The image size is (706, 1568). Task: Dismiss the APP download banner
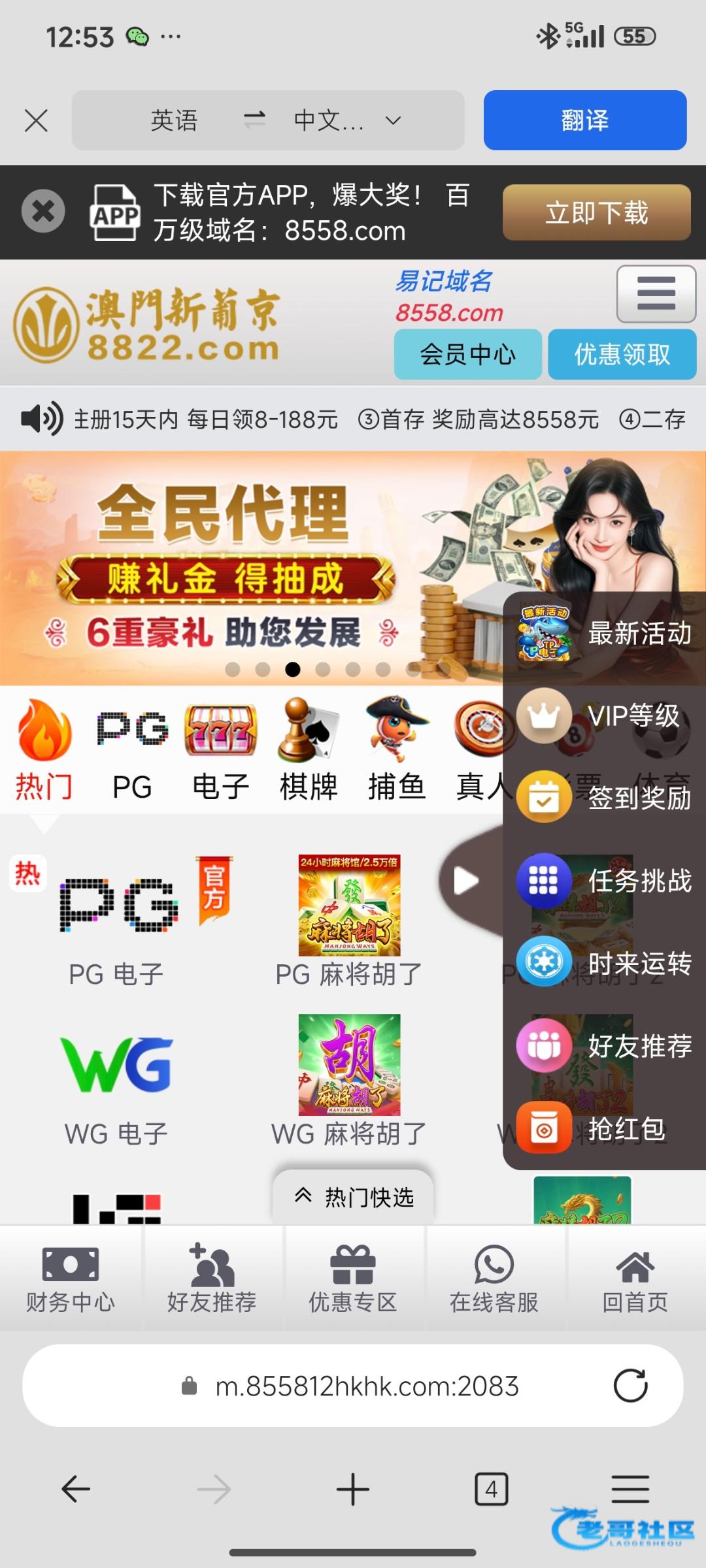(x=43, y=211)
